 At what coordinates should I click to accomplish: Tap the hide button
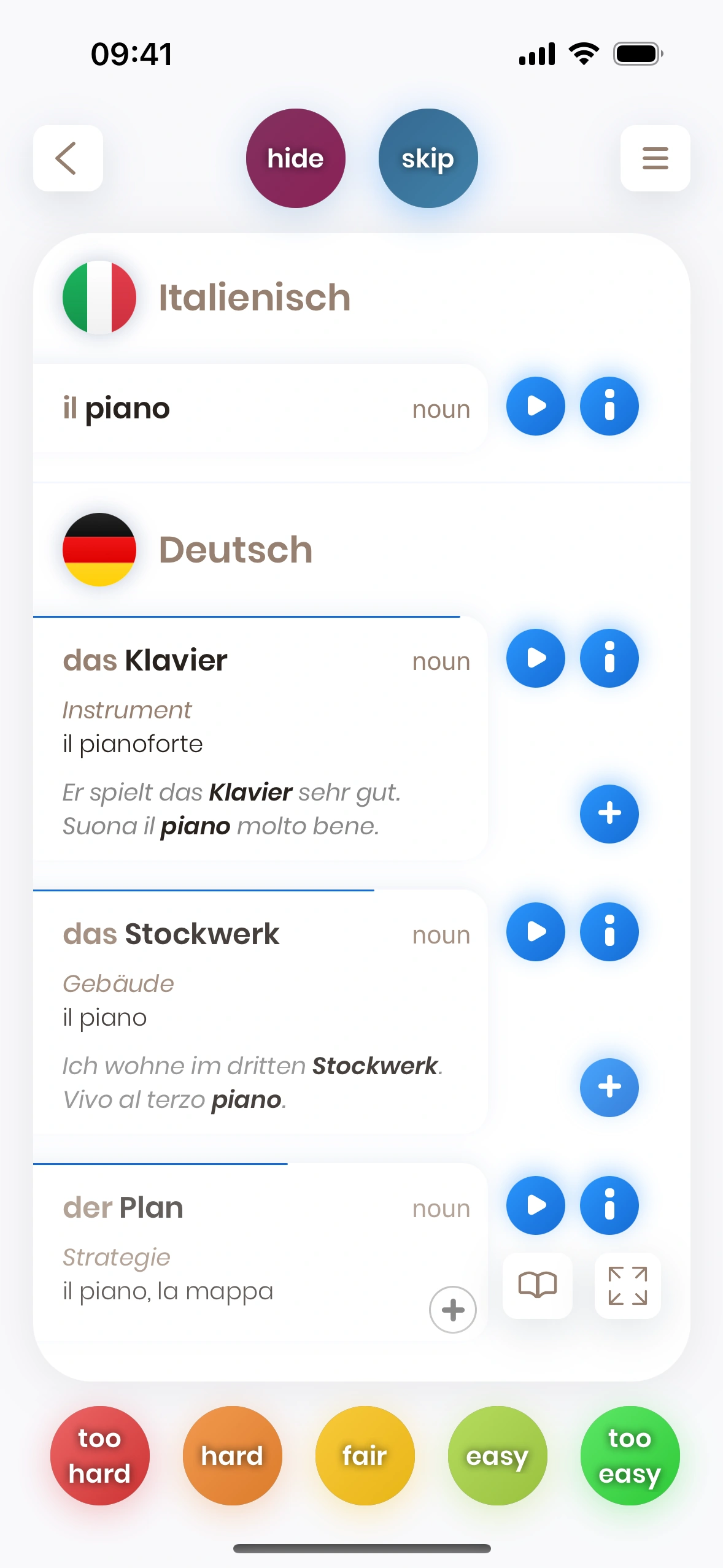pos(296,158)
